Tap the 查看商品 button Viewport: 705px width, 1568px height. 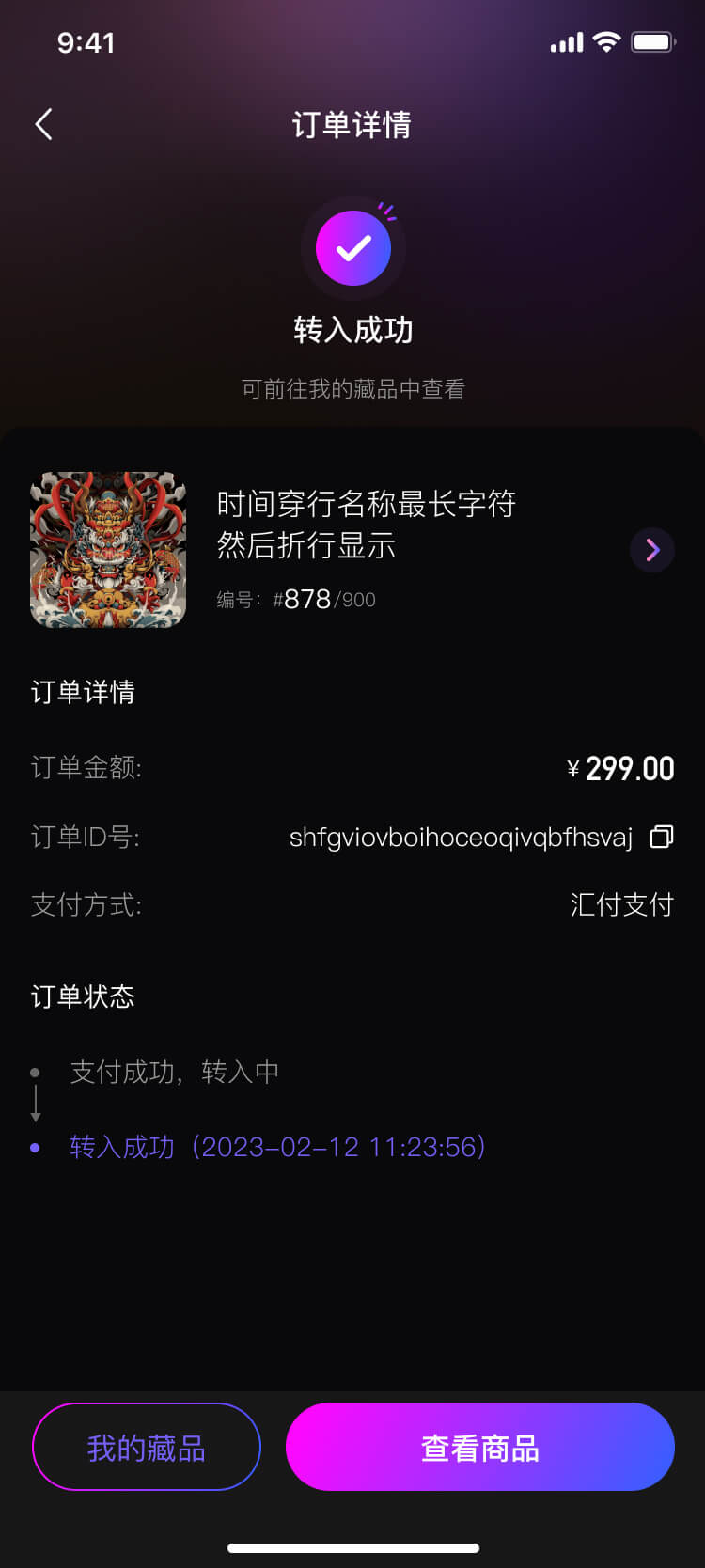click(x=480, y=1447)
